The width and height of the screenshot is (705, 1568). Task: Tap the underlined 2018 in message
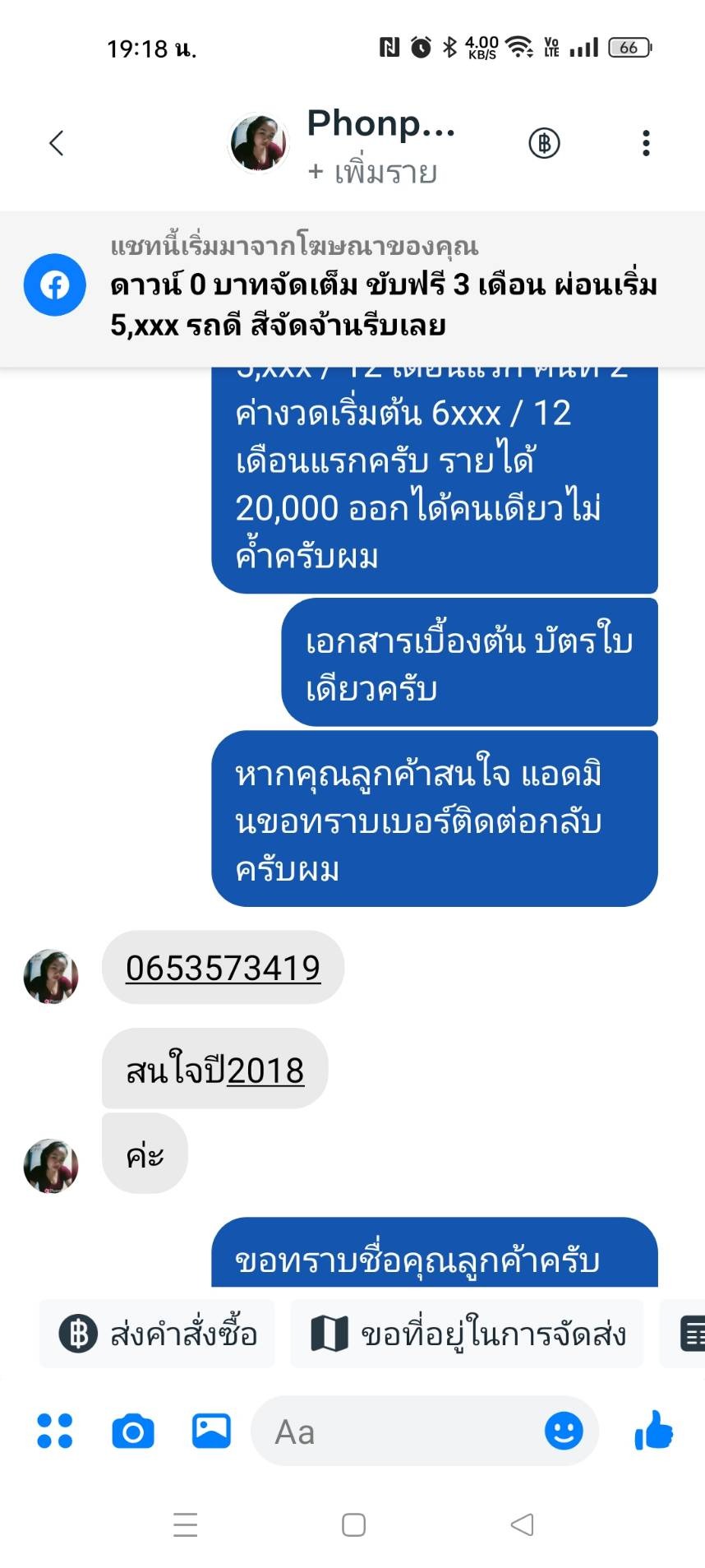pos(265,1071)
